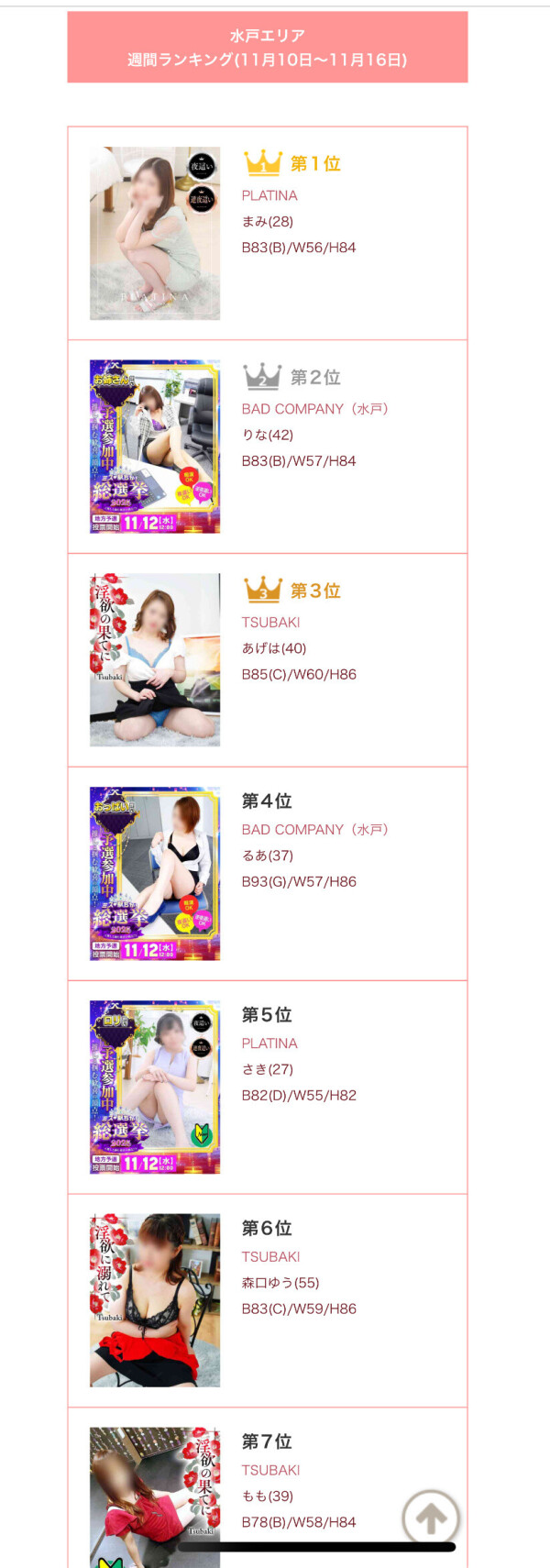Open the sixth-place 森口ゆう ranking card

click(268, 1300)
